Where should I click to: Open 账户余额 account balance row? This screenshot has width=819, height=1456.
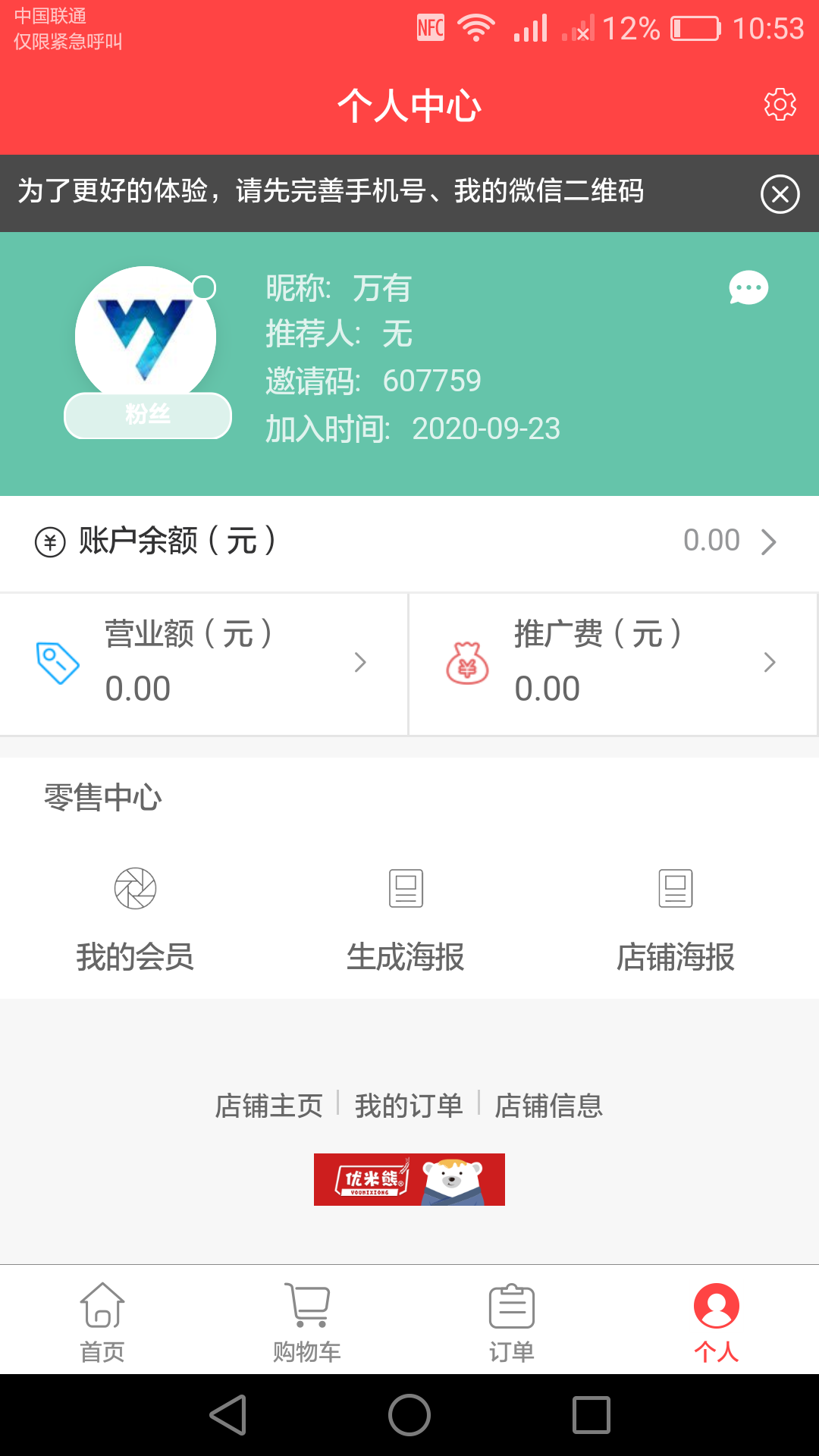pyautogui.click(x=409, y=541)
